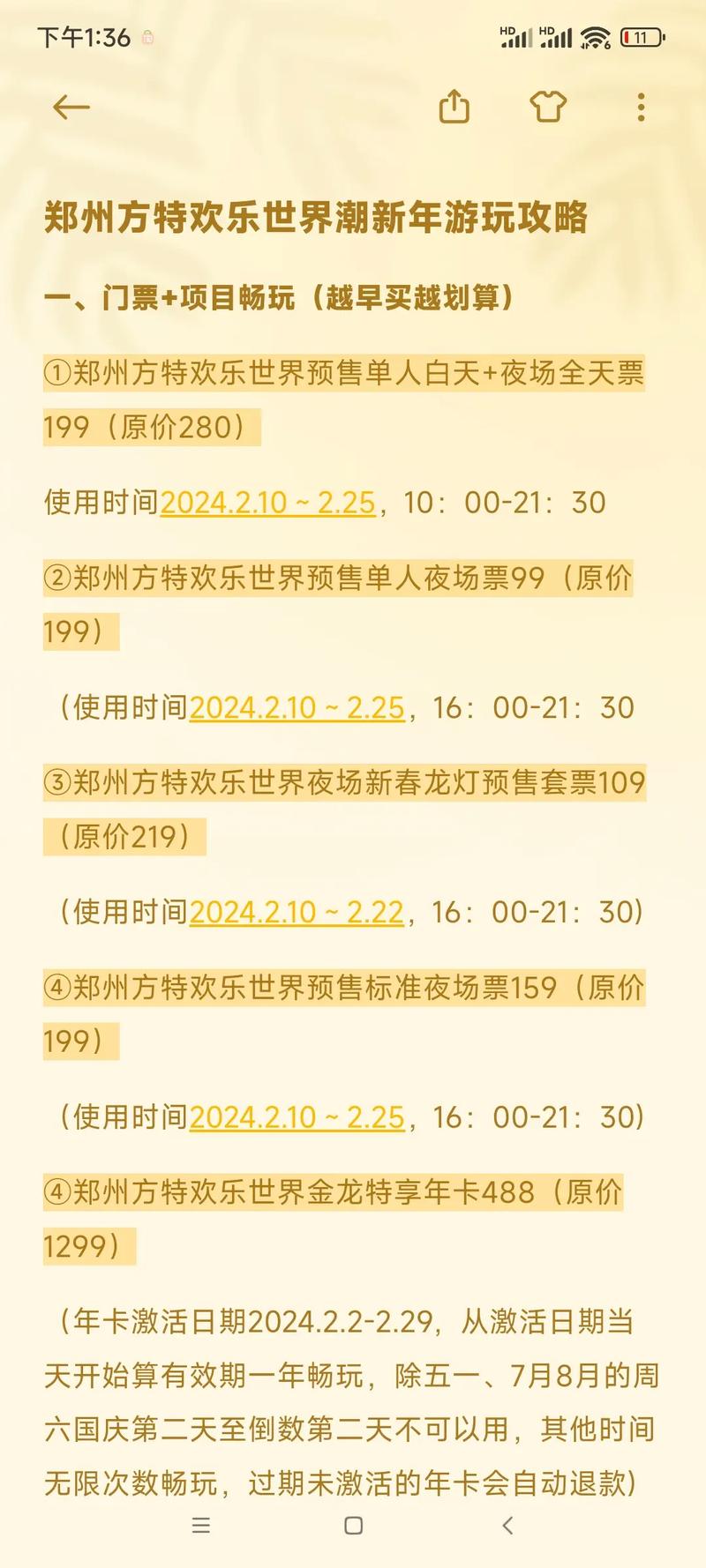
Task: Tap the back arrow at top left
Action: coord(70,107)
